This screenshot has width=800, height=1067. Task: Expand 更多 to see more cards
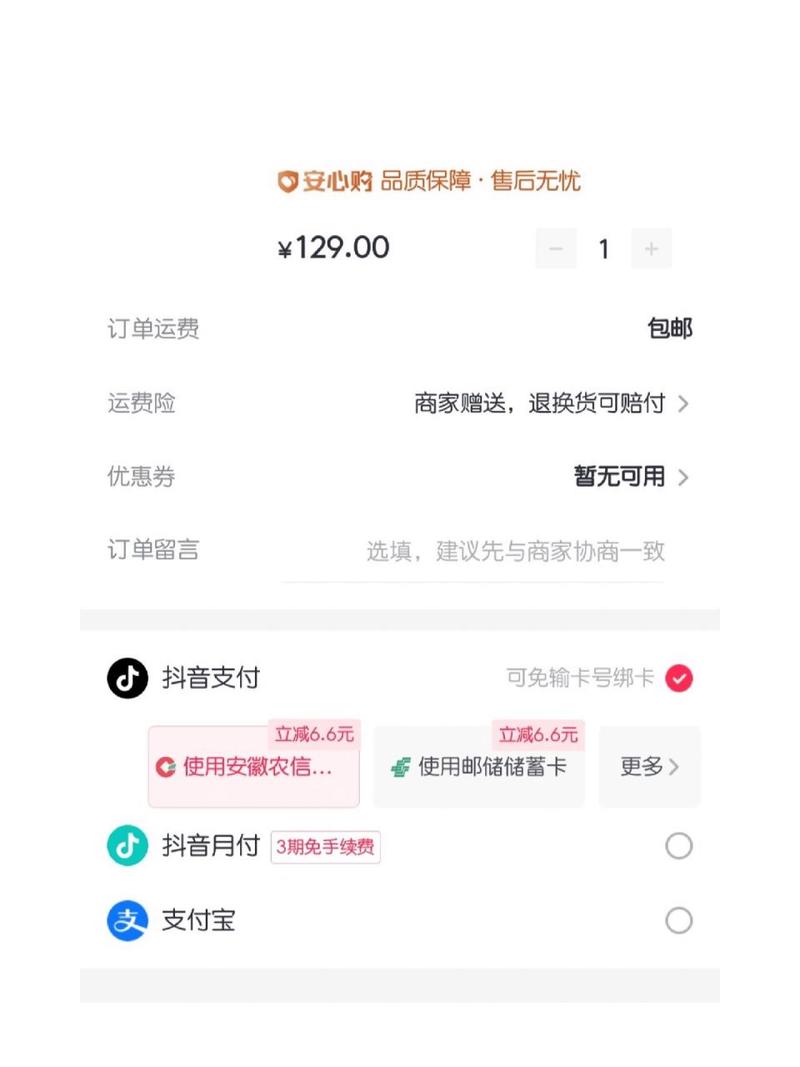649,766
